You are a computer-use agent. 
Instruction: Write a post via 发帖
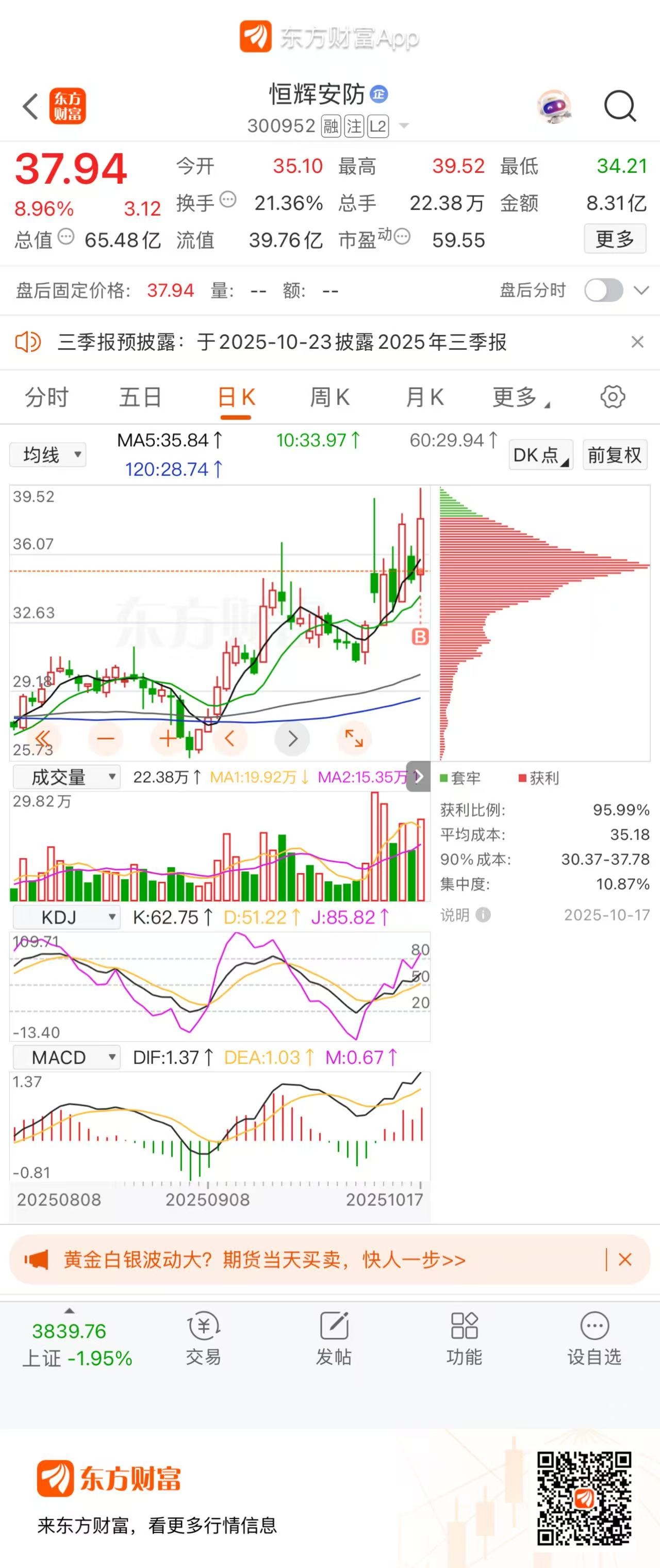(333, 1339)
